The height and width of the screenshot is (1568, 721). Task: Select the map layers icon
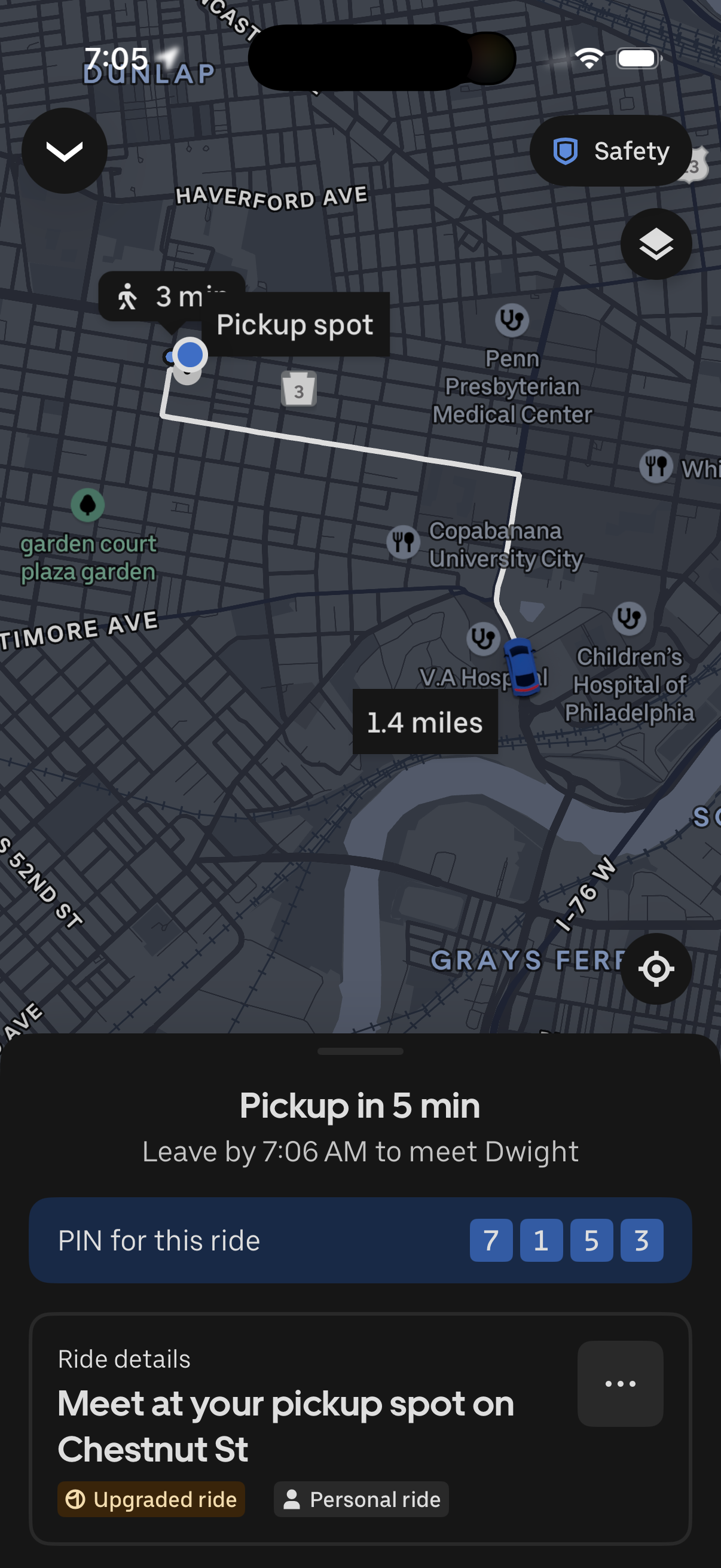[656, 243]
